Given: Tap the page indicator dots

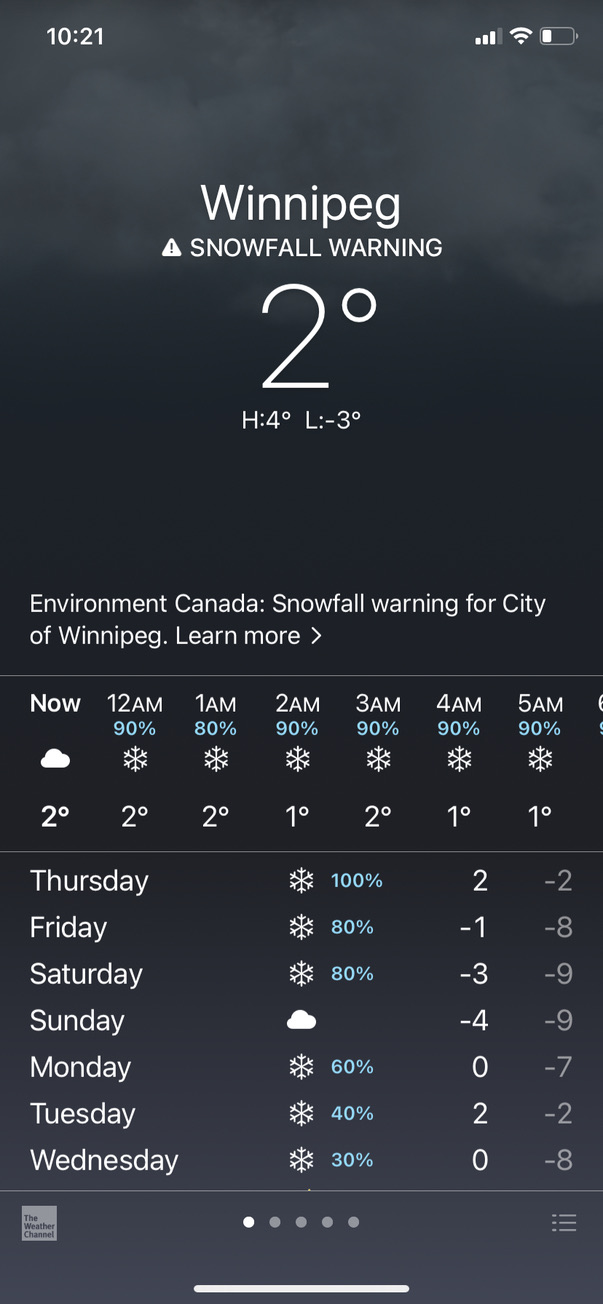Looking at the screenshot, I should pos(301,1222).
